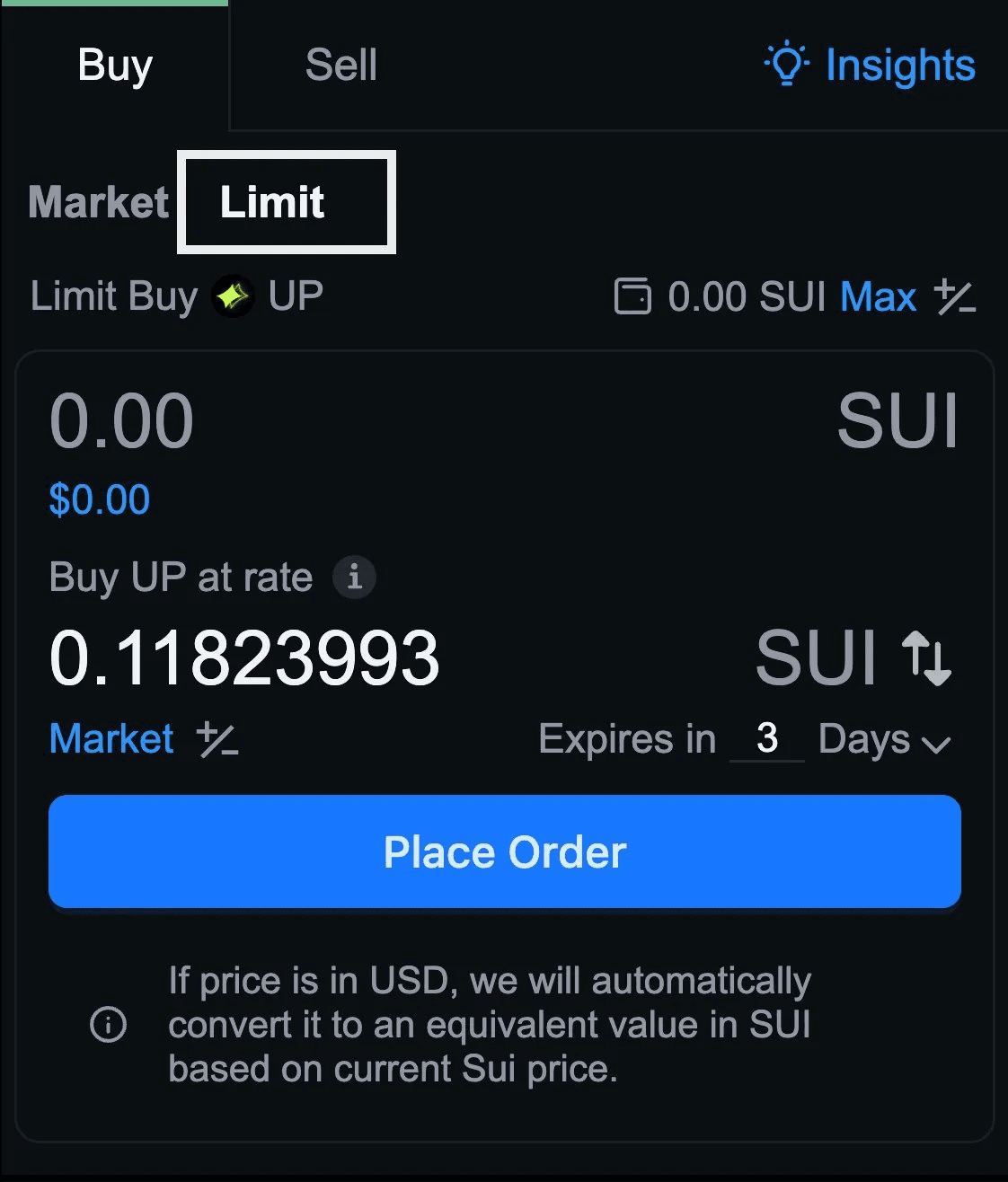1008x1182 pixels.
Task: Toggle rate currency by clicking SUI label
Action: pyautogui.click(x=819, y=658)
